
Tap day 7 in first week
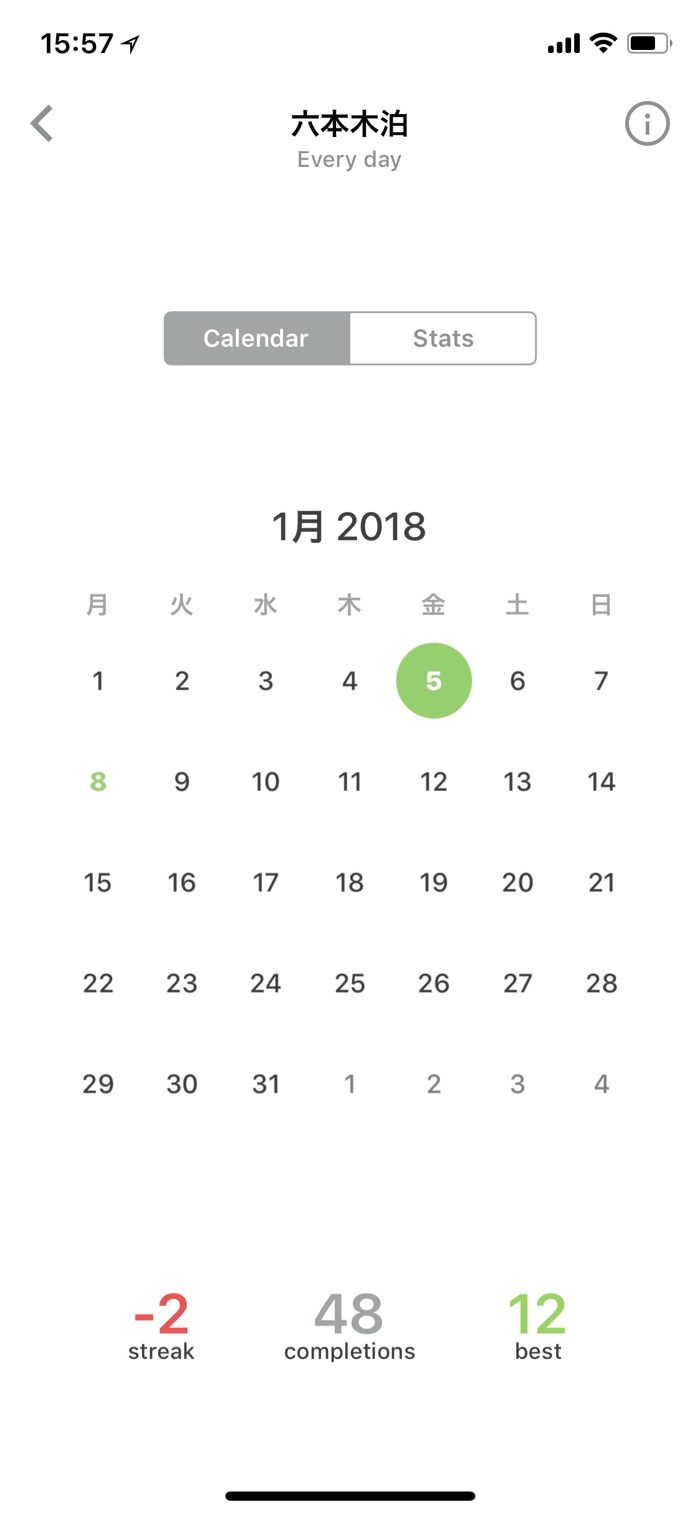pyautogui.click(x=601, y=681)
